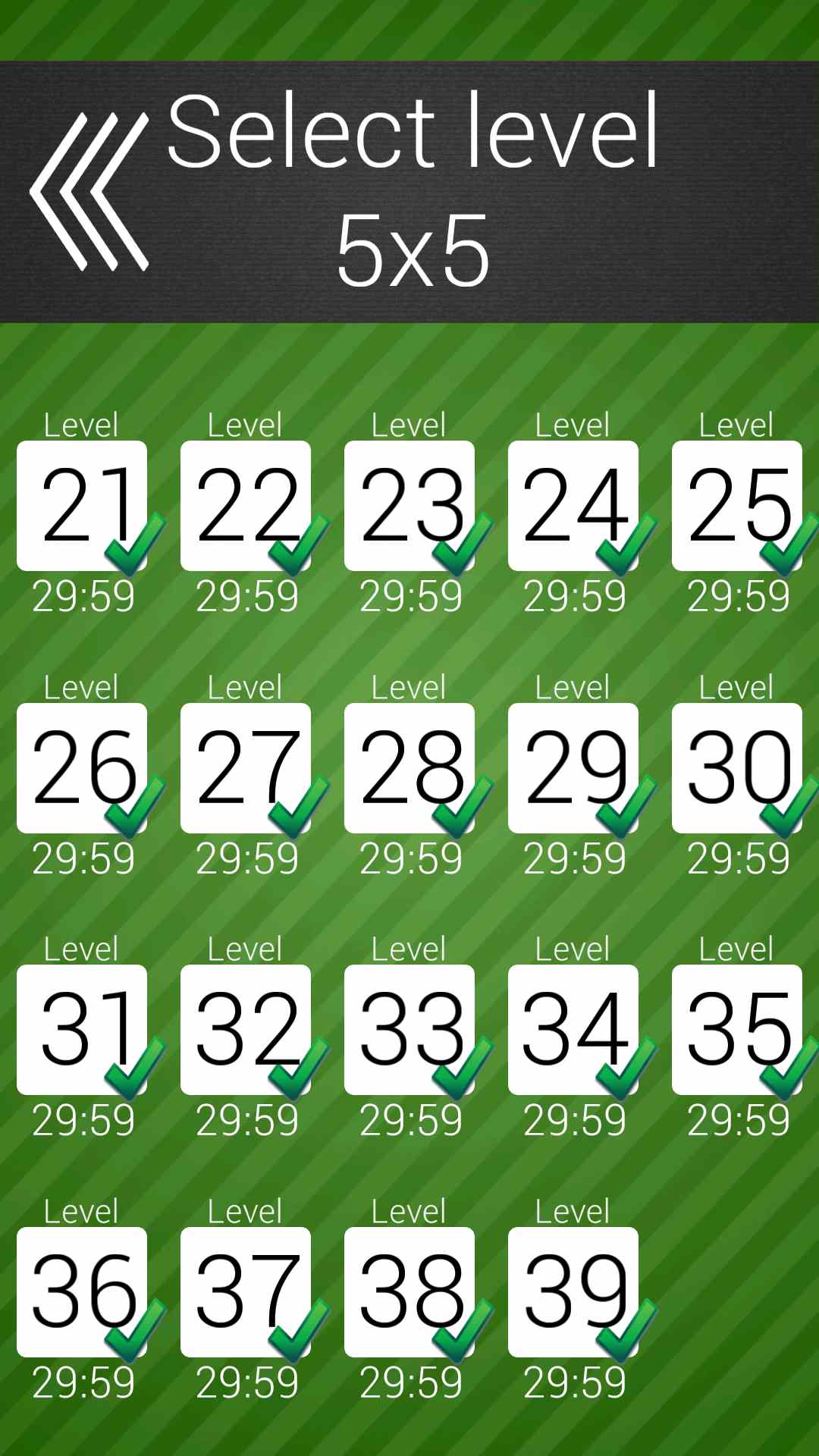Tap the Level 27 tile

click(246, 767)
